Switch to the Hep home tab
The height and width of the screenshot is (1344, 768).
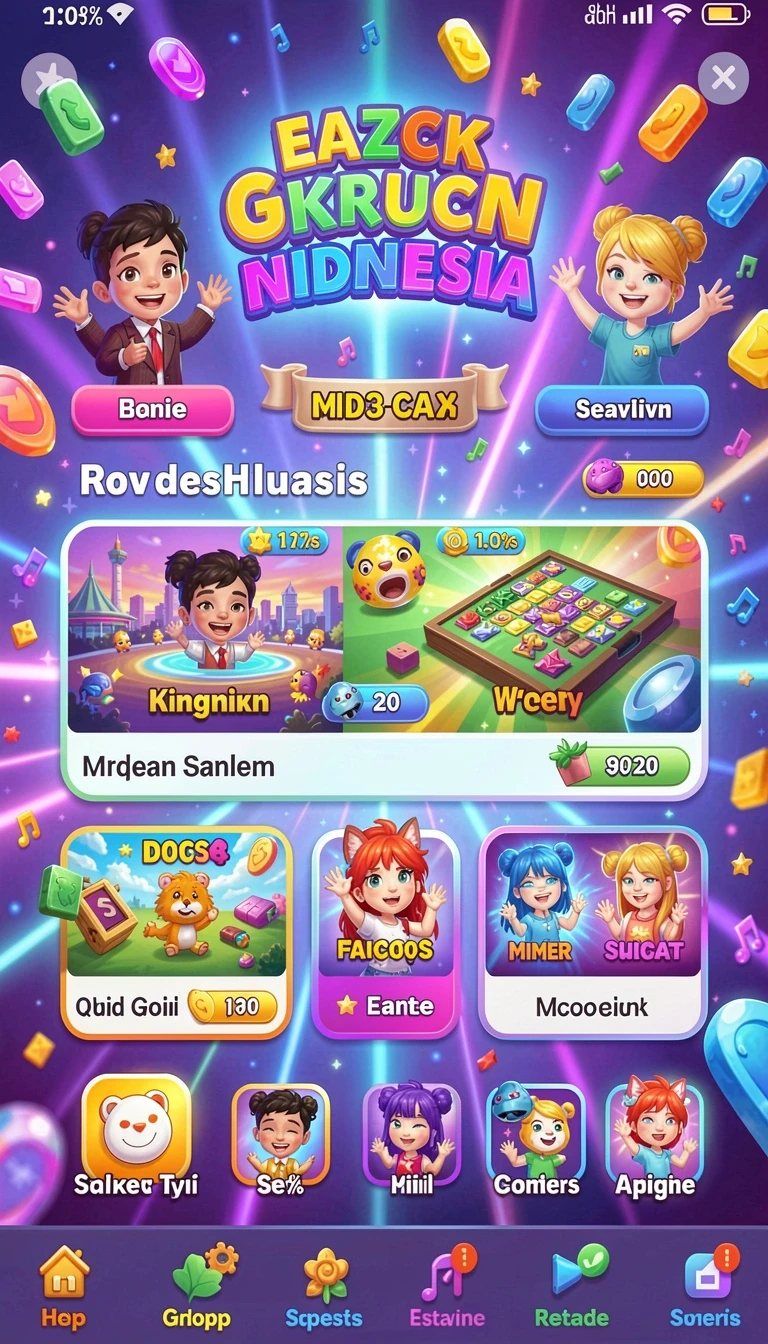click(64, 1287)
